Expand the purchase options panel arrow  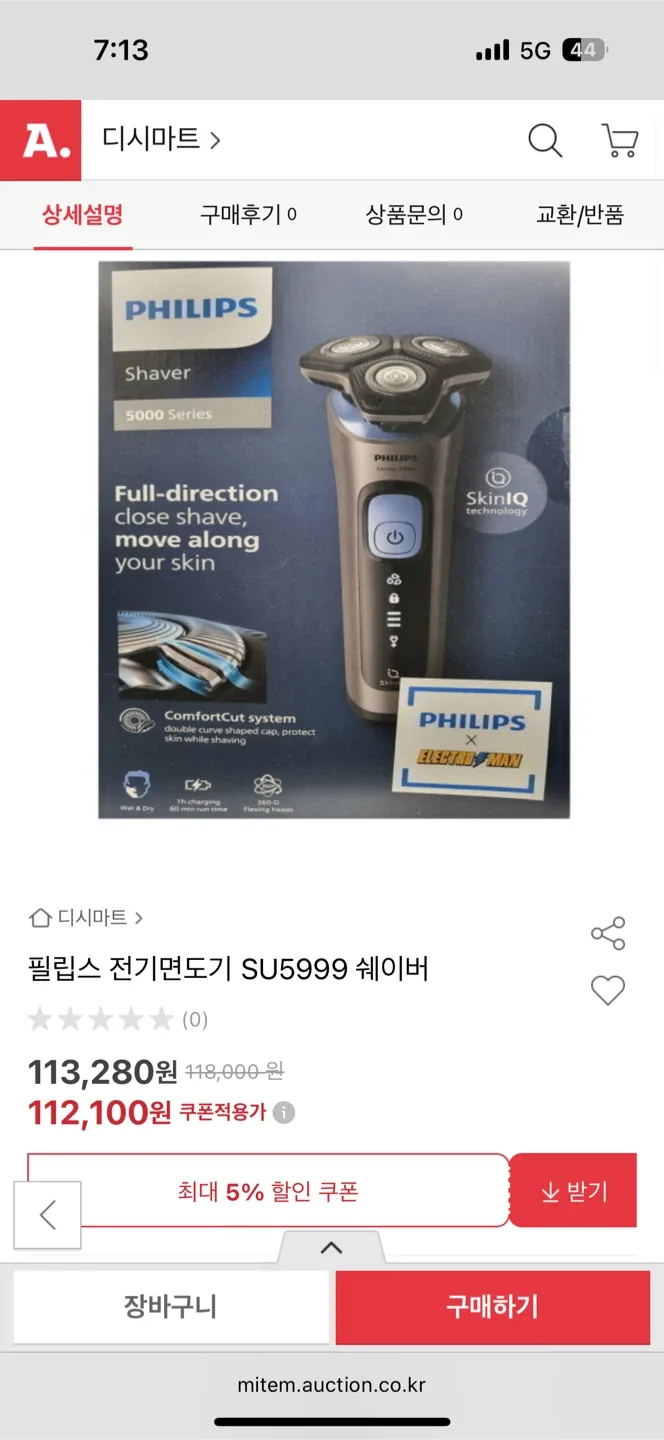(x=331, y=1247)
